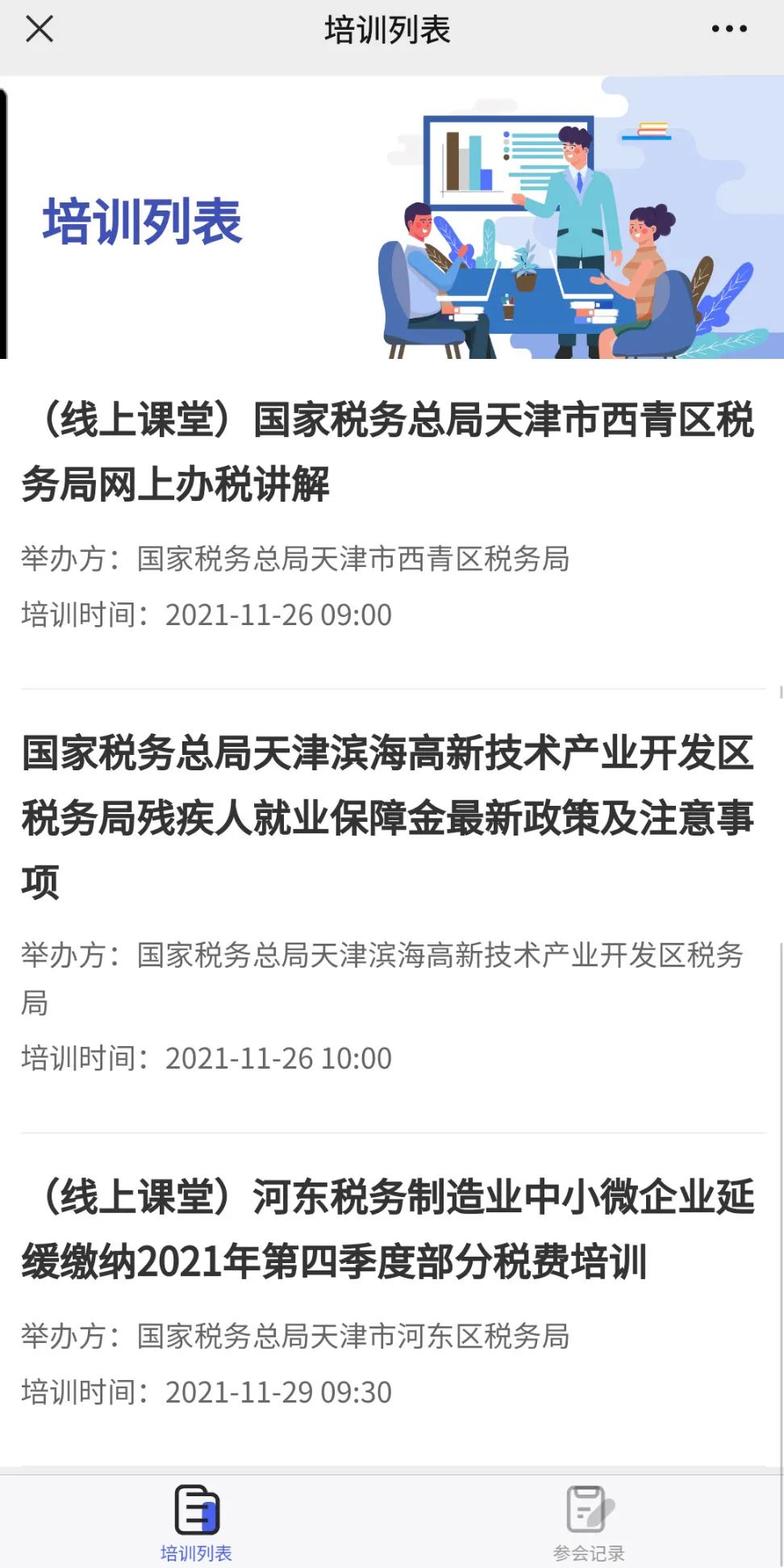Open 河东税务制造业中小微企业 training
The width and height of the screenshot is (784, 1568).
tap(387, 1229)
